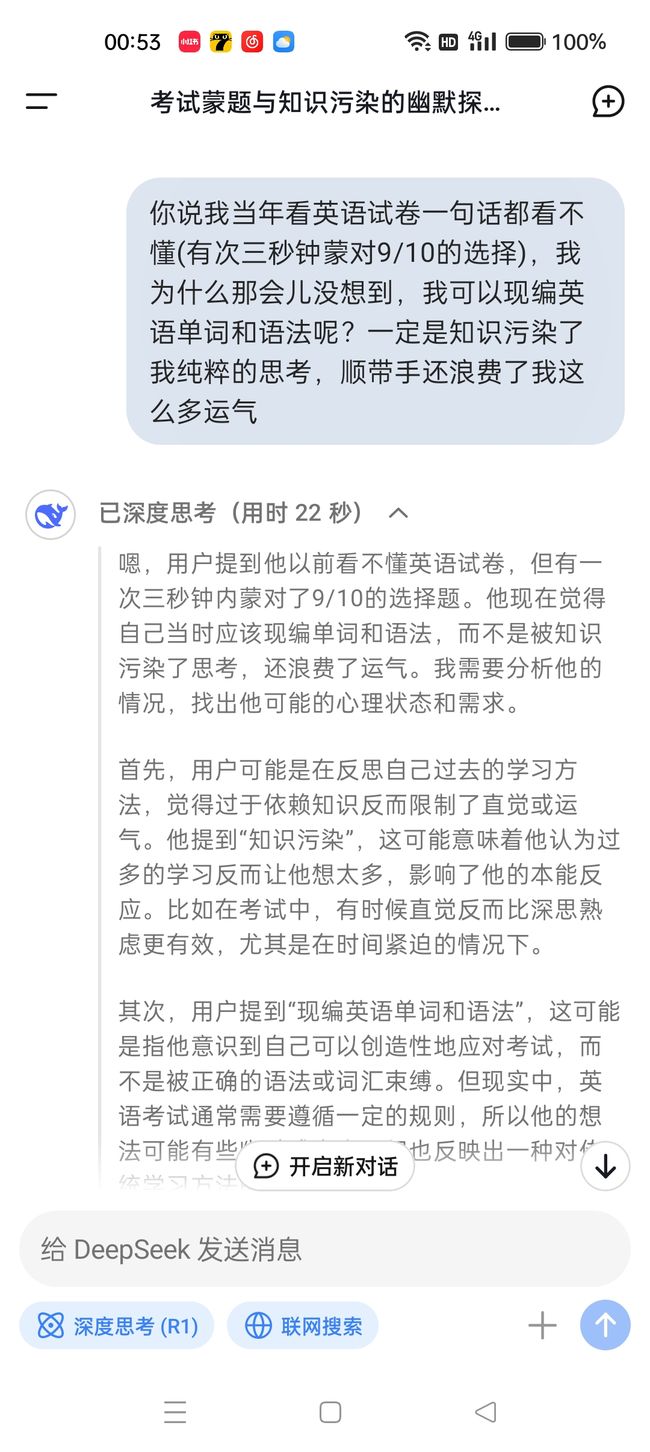
Task: Send the message with the arrow button
Action: (x=605, y=1326)
